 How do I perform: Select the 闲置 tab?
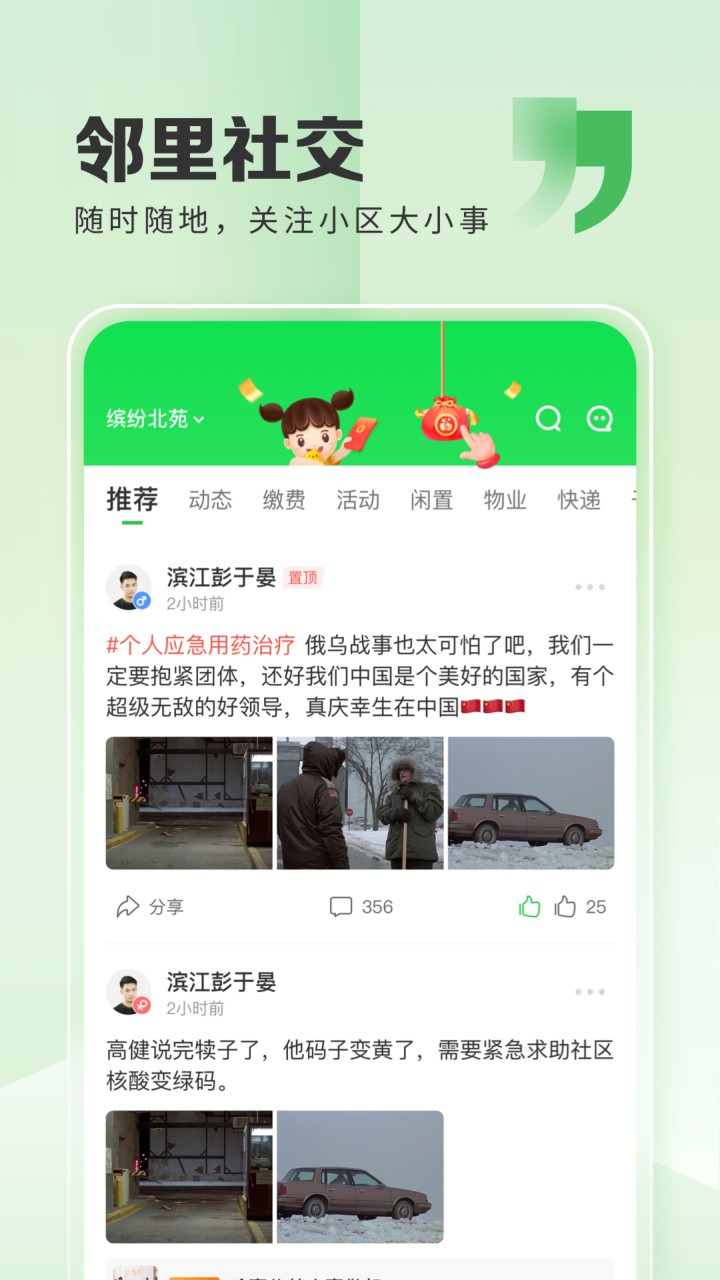(x=430, y=500)
